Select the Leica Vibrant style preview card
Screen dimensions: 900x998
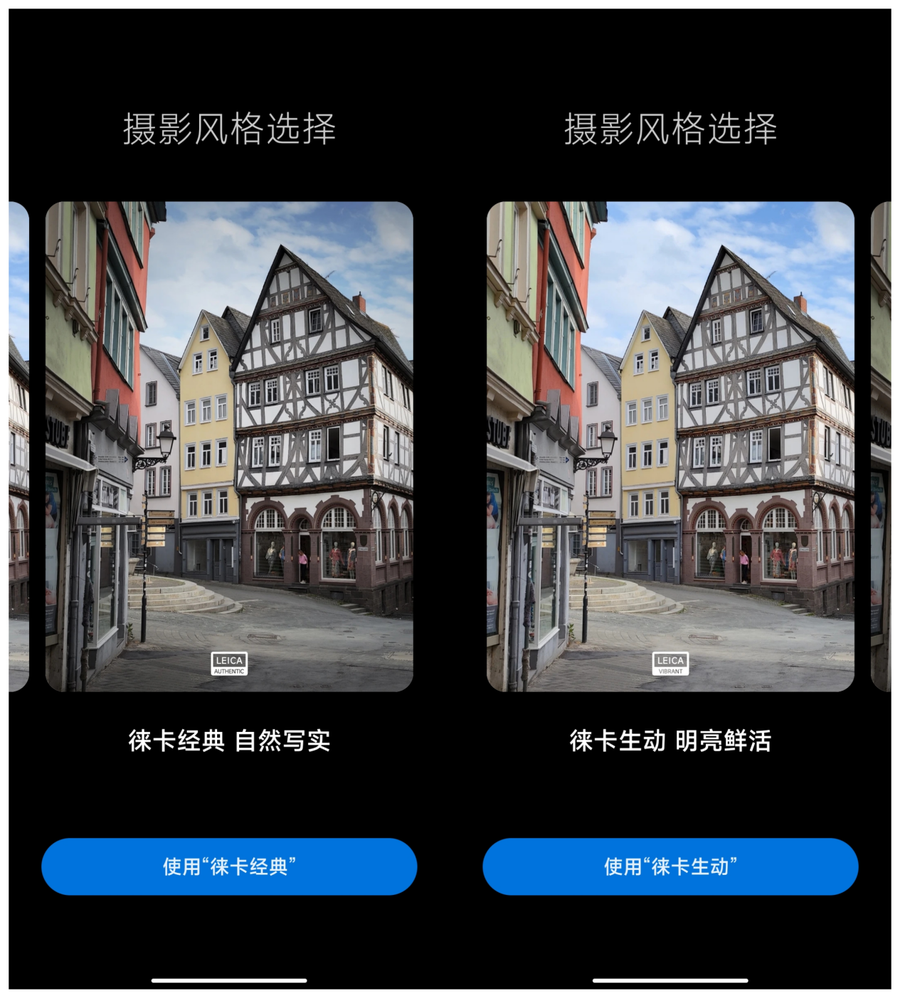click(x=670, y=446)
